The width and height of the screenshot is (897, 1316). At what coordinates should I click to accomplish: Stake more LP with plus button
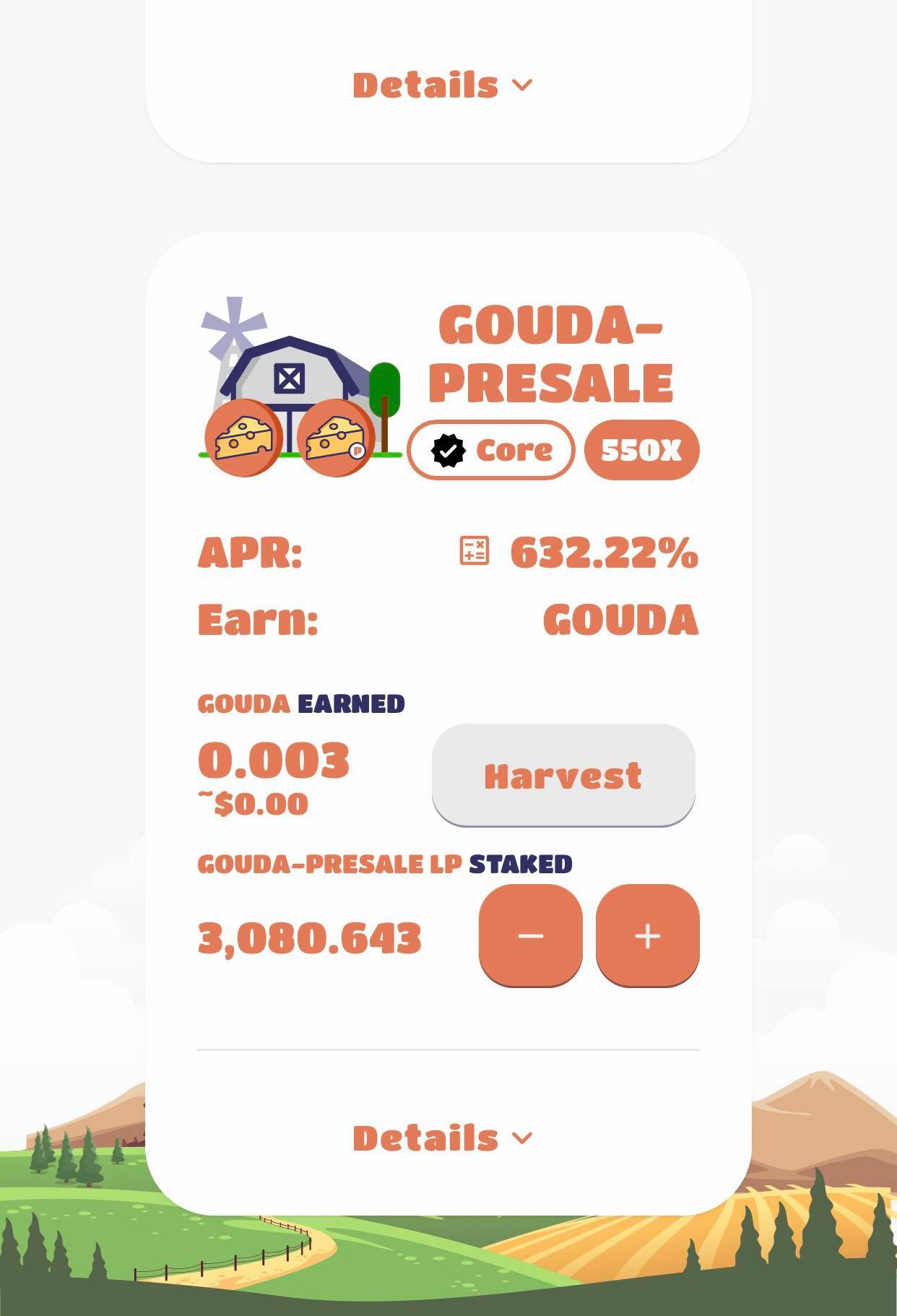pyautogui.click(x=647, y=935)
